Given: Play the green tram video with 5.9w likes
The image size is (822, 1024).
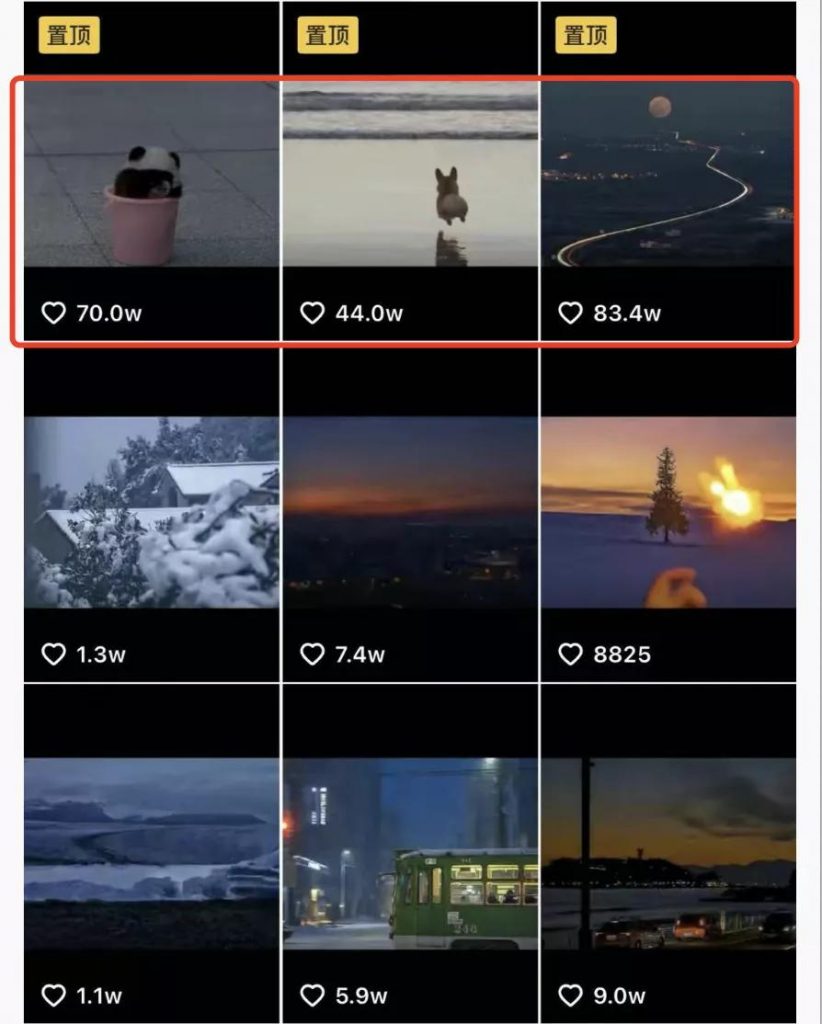Looking at the screenshot, I should coord(410,853).
